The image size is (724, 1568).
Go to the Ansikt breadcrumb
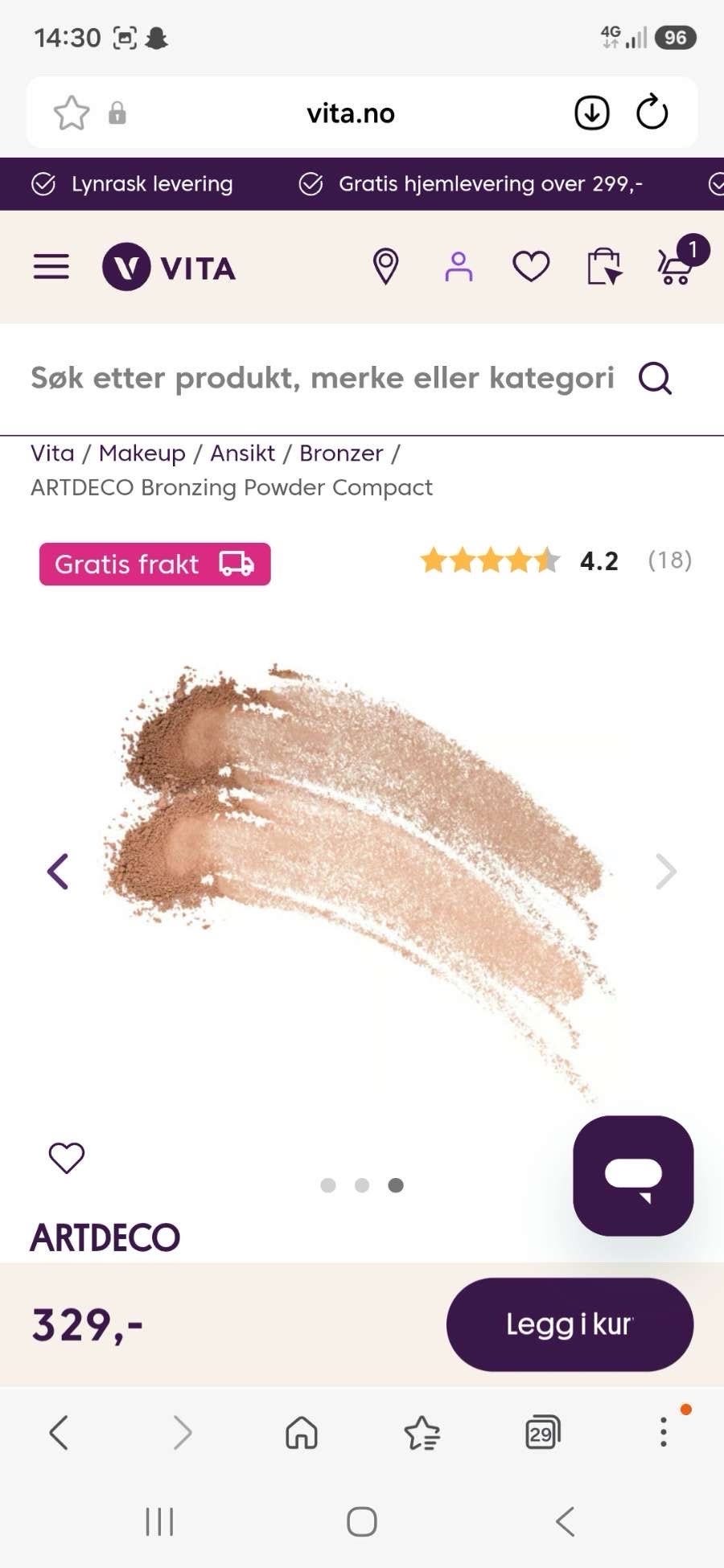point(242,454)
